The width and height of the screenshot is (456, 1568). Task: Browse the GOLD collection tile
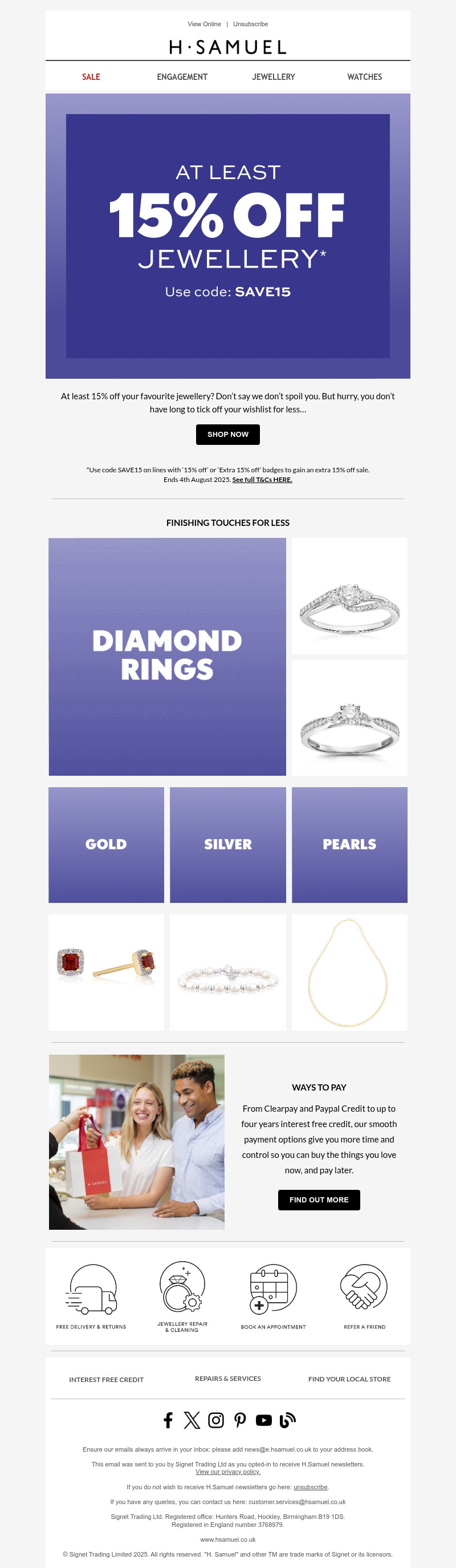(107, 844)
